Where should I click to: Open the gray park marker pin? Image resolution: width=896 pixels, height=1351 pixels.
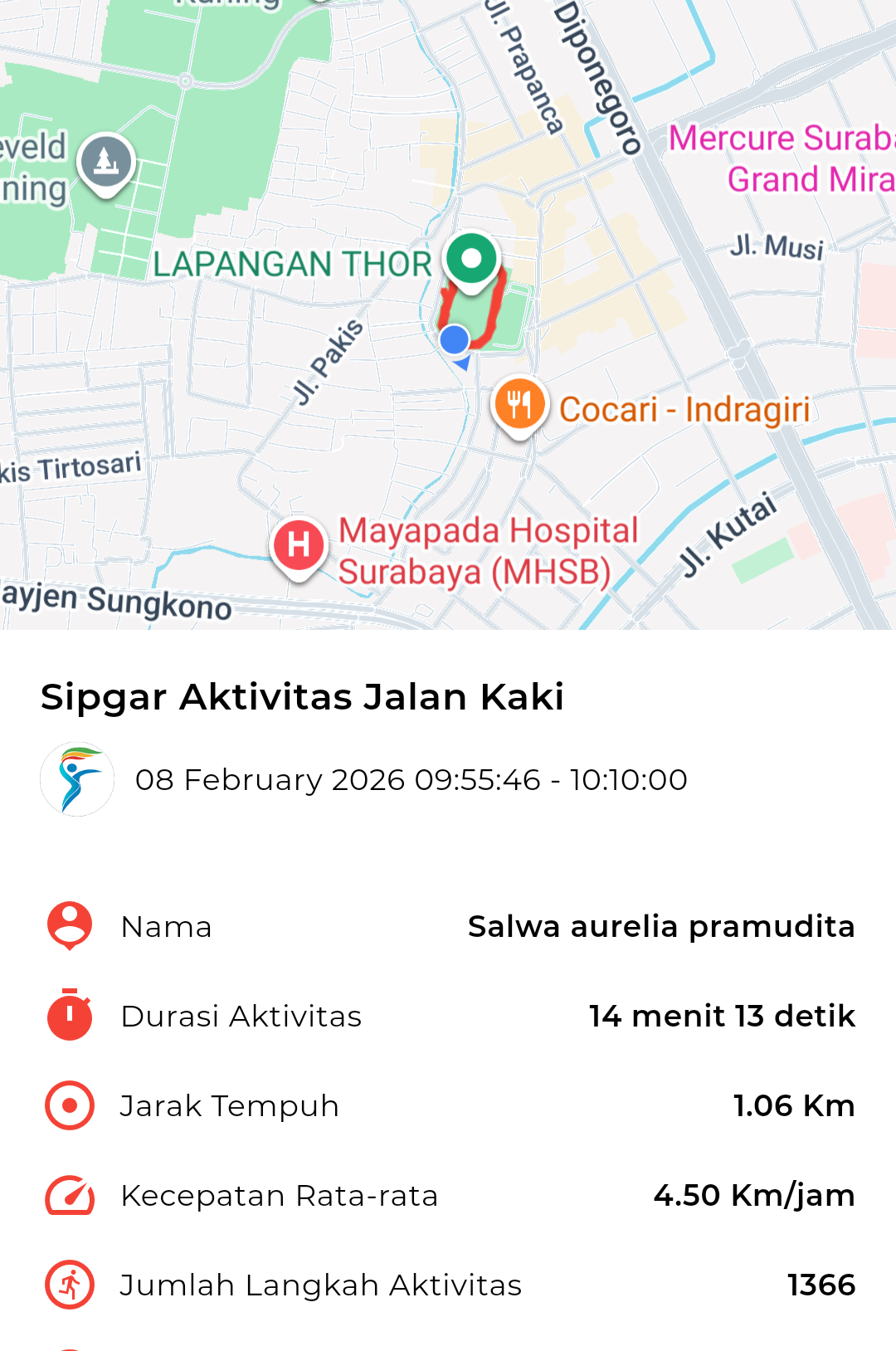(106, 161)
